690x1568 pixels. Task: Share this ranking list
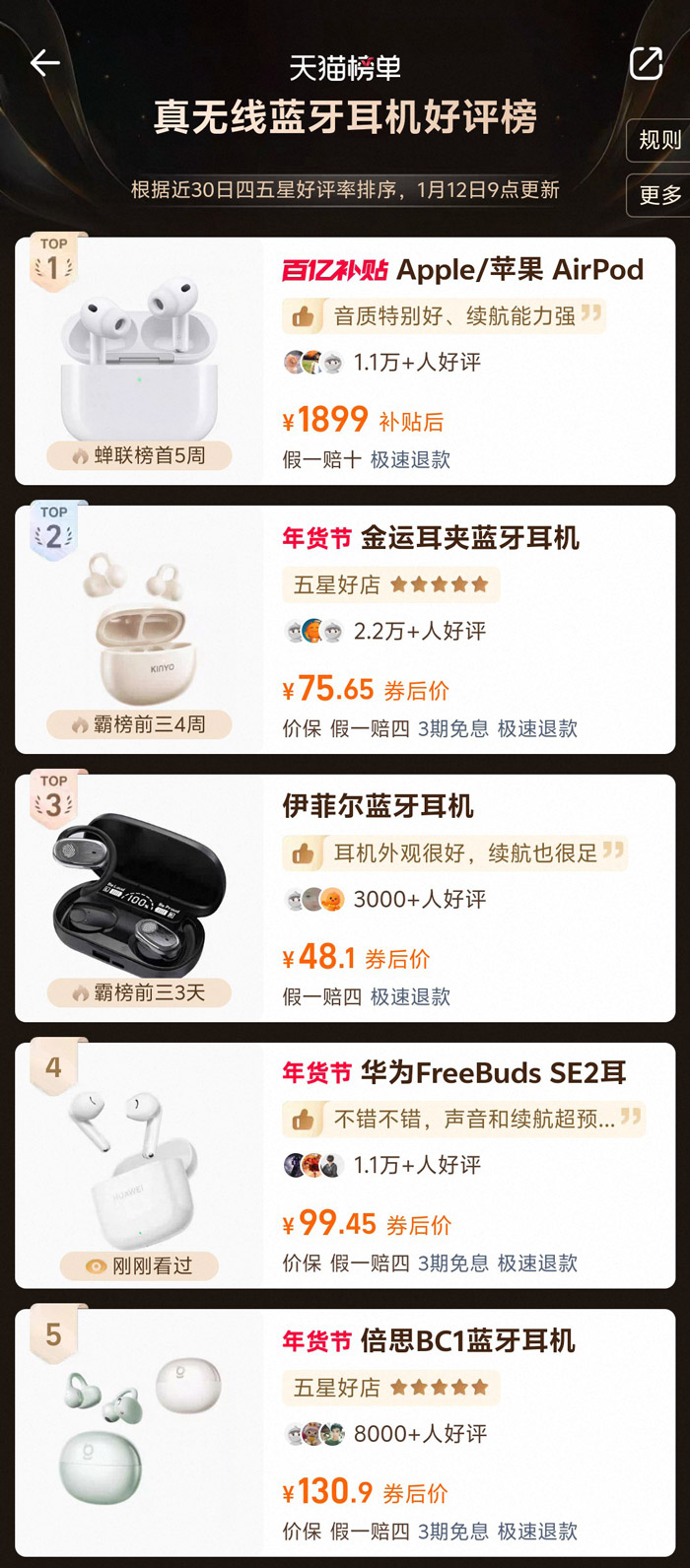coord(646,64)
